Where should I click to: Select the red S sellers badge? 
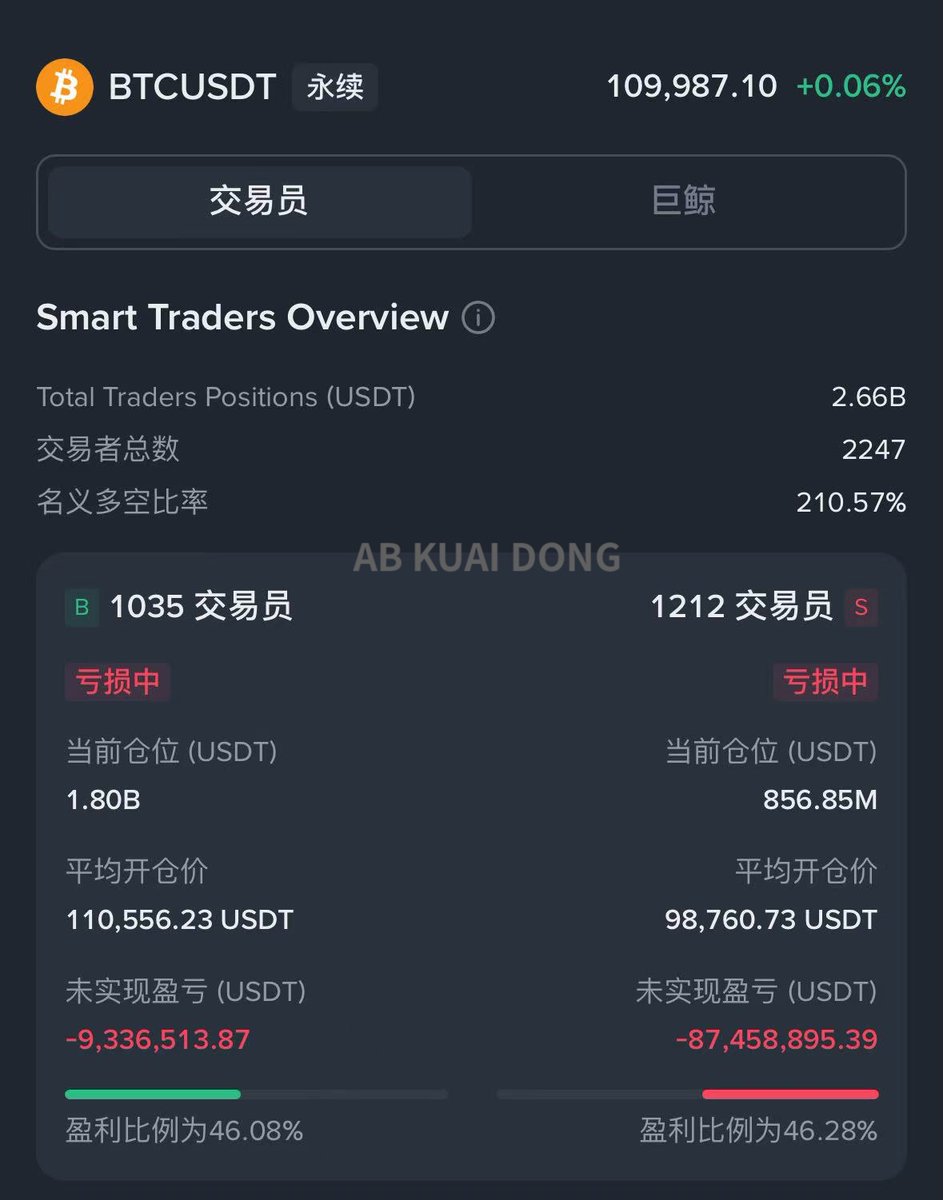[x=862, y=608]
